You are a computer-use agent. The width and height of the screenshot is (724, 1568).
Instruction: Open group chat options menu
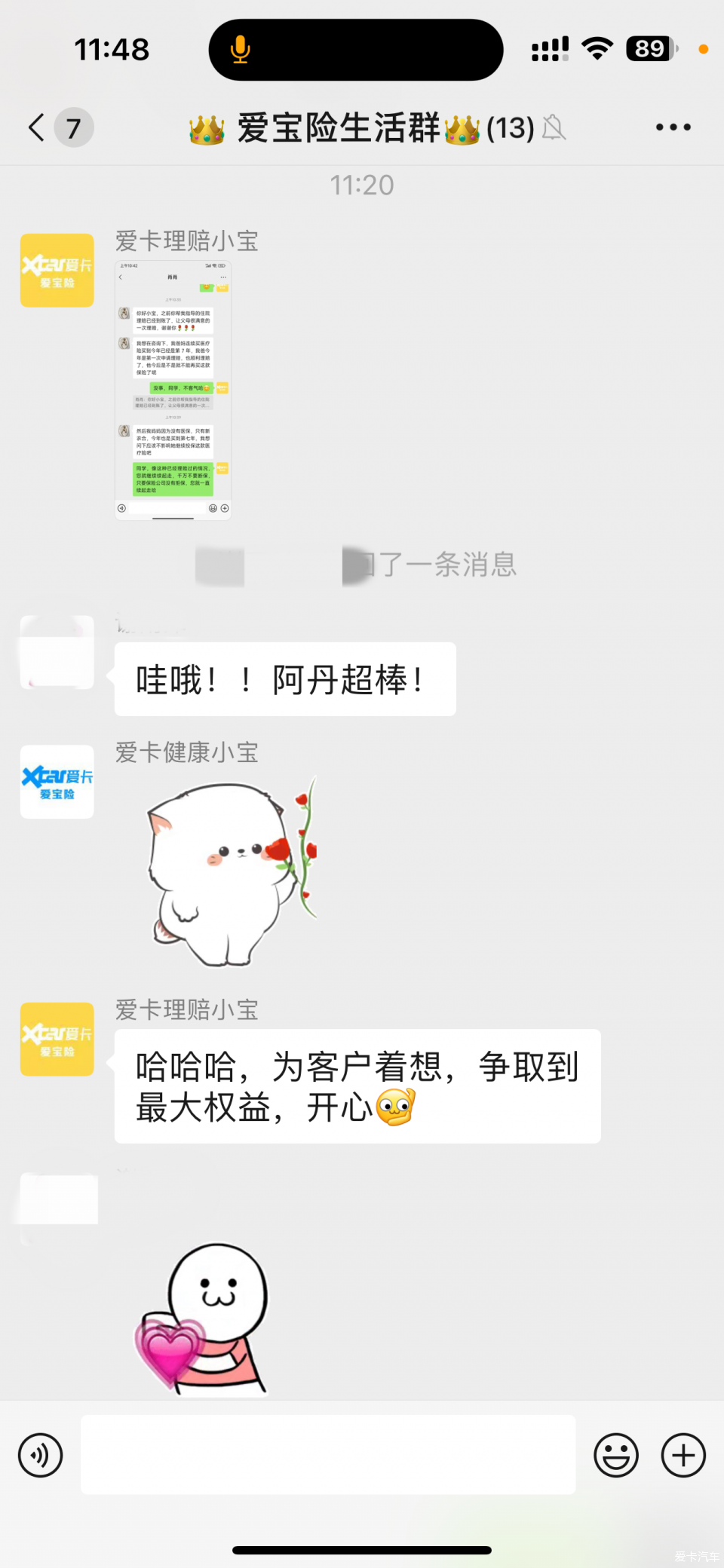[x=673, y=127]
